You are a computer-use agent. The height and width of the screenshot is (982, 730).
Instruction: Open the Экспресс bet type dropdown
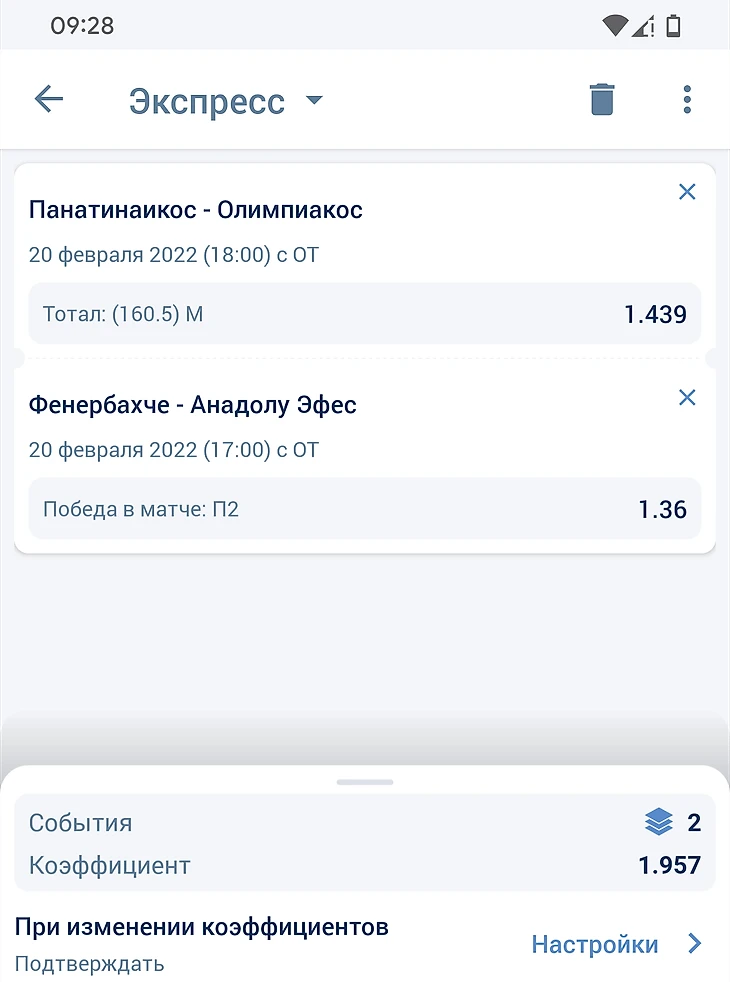pos(226,101)
